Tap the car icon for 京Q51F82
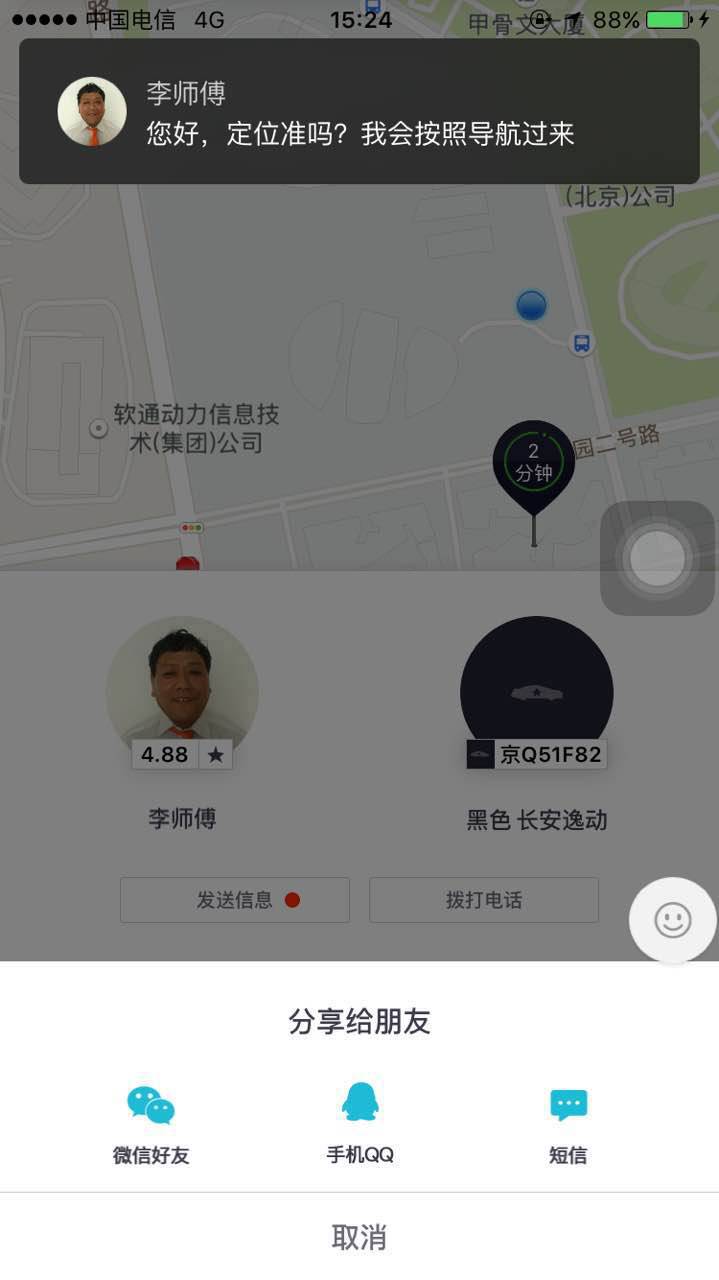This screenshot has width=719, height=1280. [x=536, y=692]
